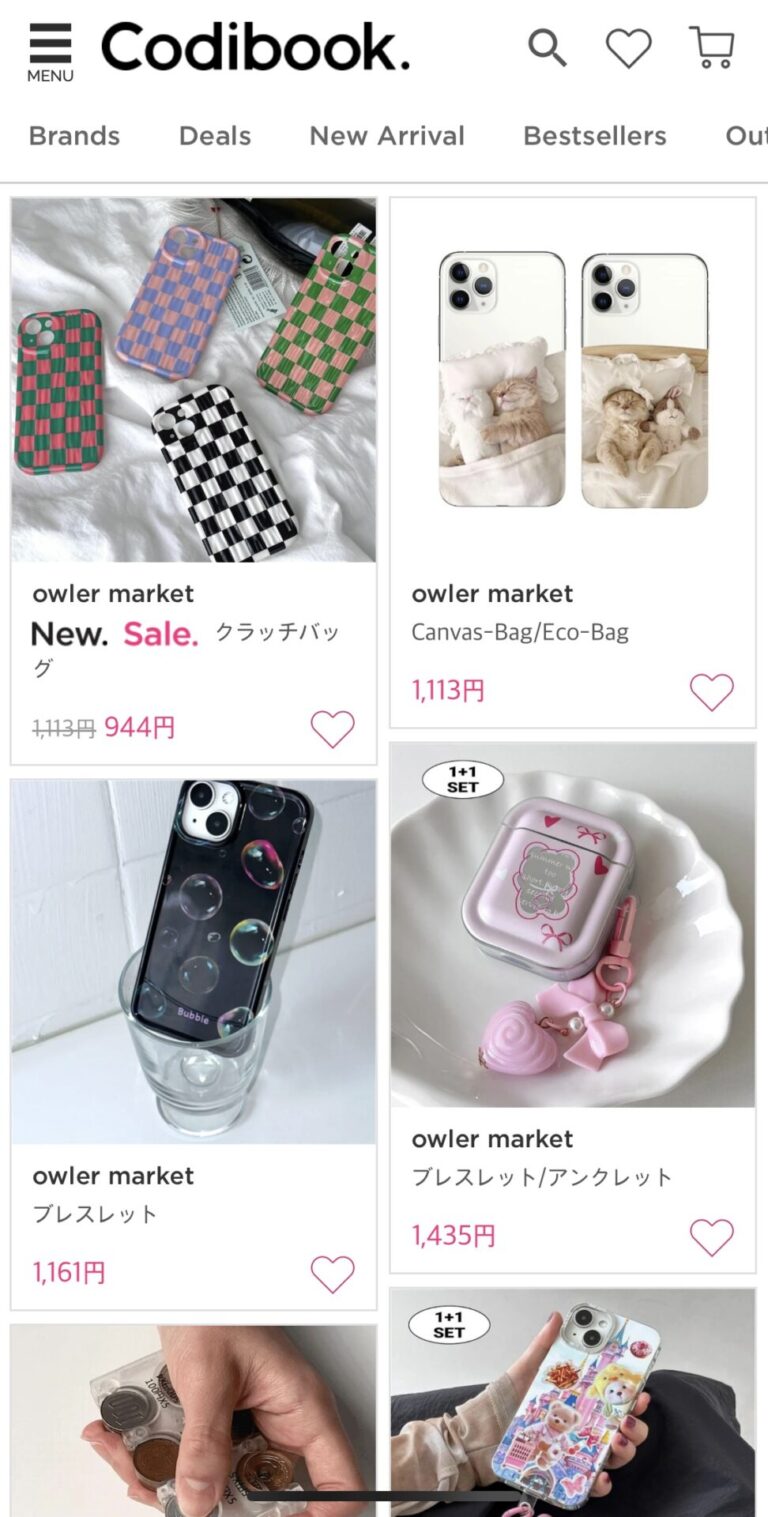Open the checkered phone cases product
The image size is (768, 1517).
point(193,380)
